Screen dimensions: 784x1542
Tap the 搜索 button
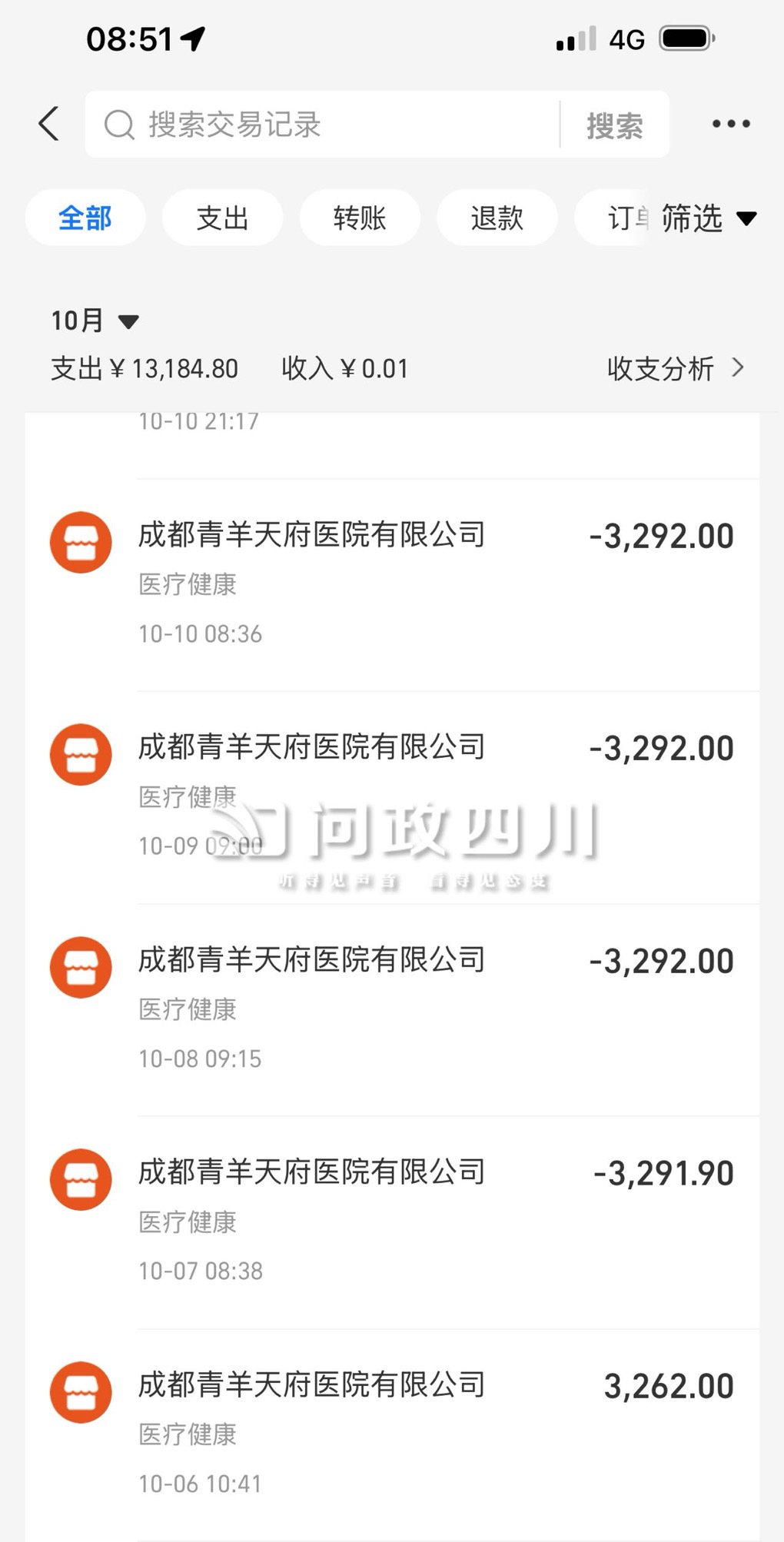coord(614,125)
